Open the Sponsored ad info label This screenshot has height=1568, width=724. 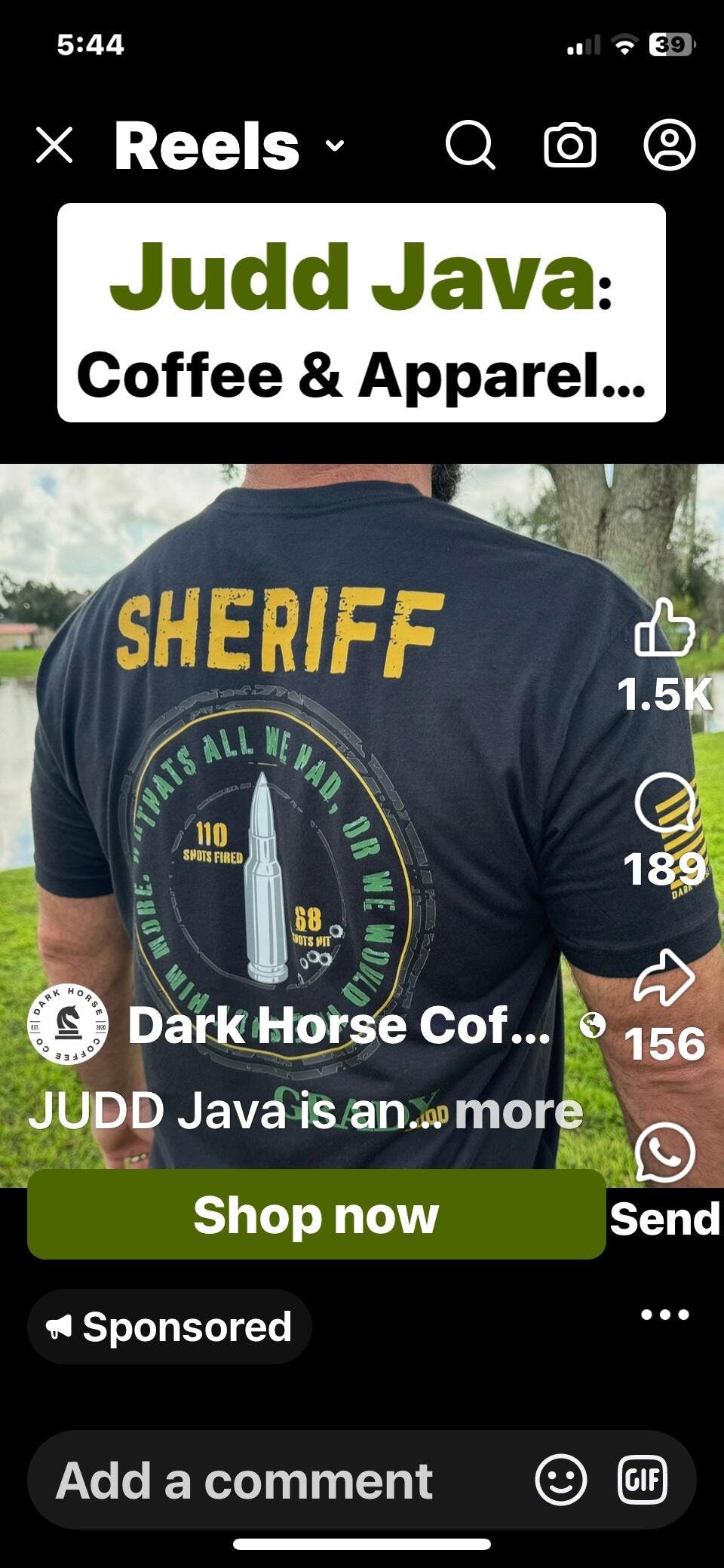pos(170,1327)
